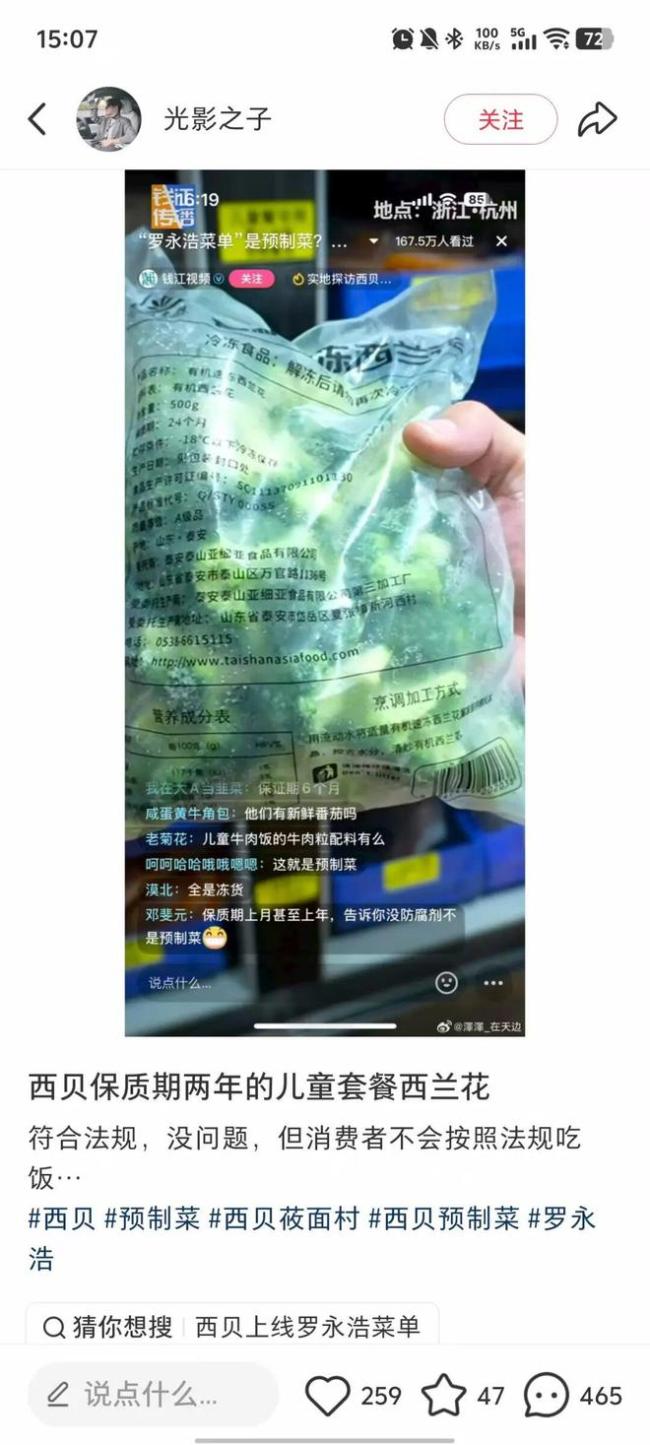The height and width of the screenshot is (1445, 650).
Task: Open 光影之子 profile avatar
Action: [108, 120]
